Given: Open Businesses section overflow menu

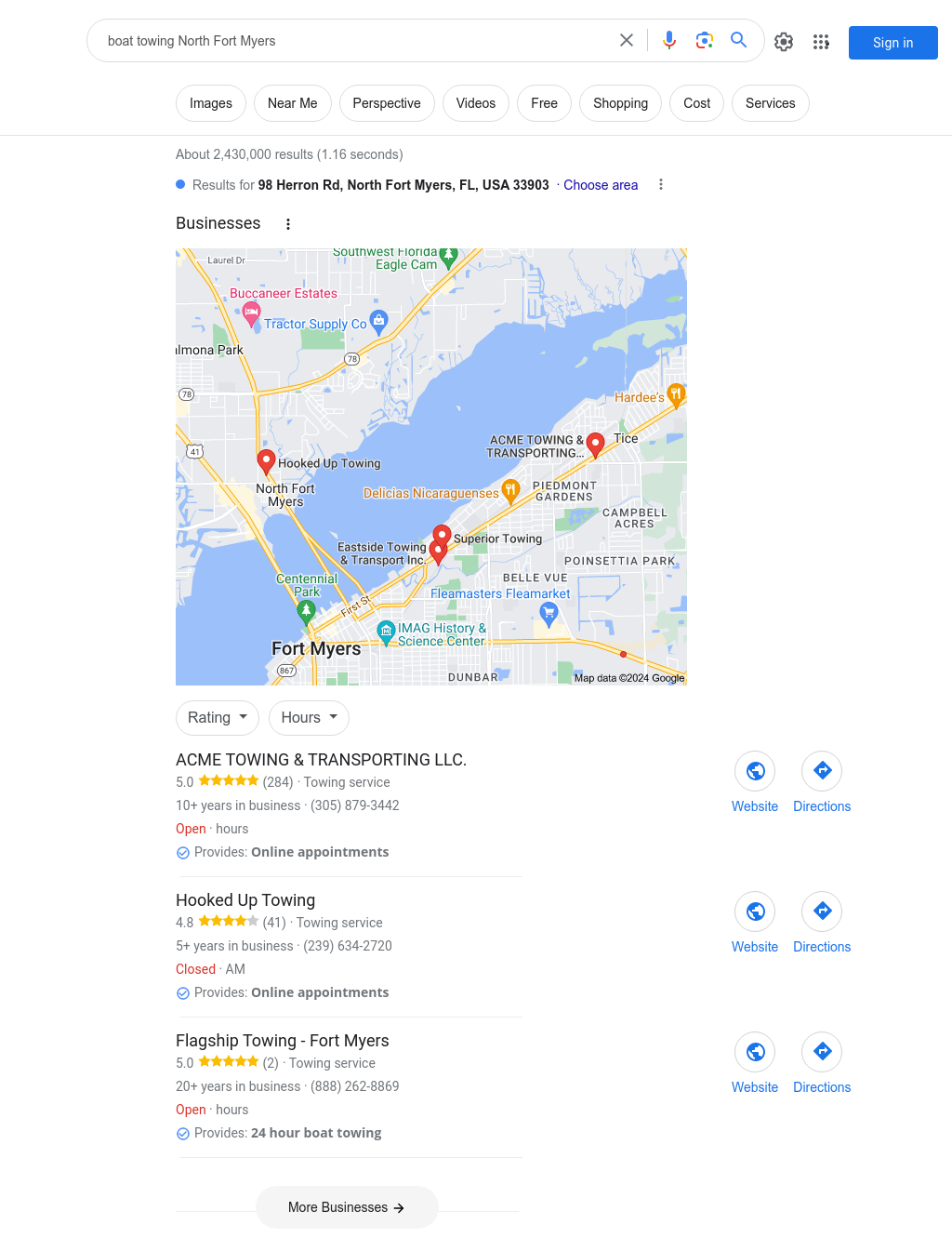Looking at the screenshot, I should pos(288,224).
